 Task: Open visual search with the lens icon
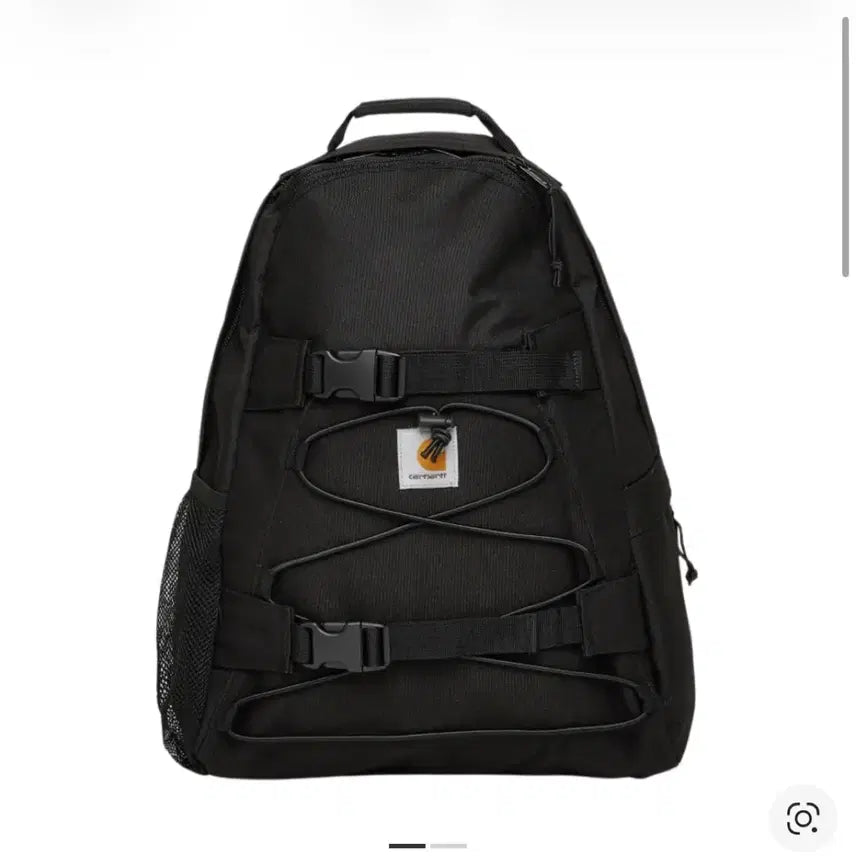click(802, 819)
